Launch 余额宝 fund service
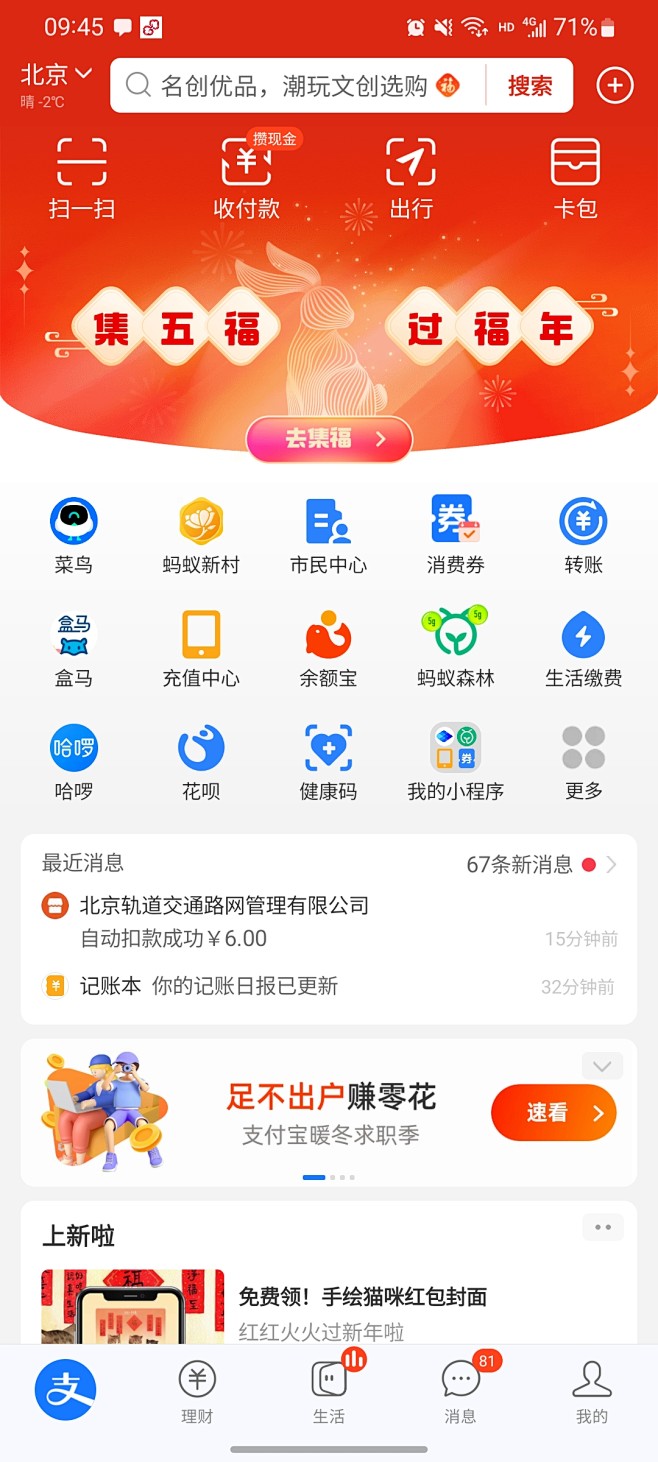Viewport: 658px width, 1462px height. [x=328, y=648]
